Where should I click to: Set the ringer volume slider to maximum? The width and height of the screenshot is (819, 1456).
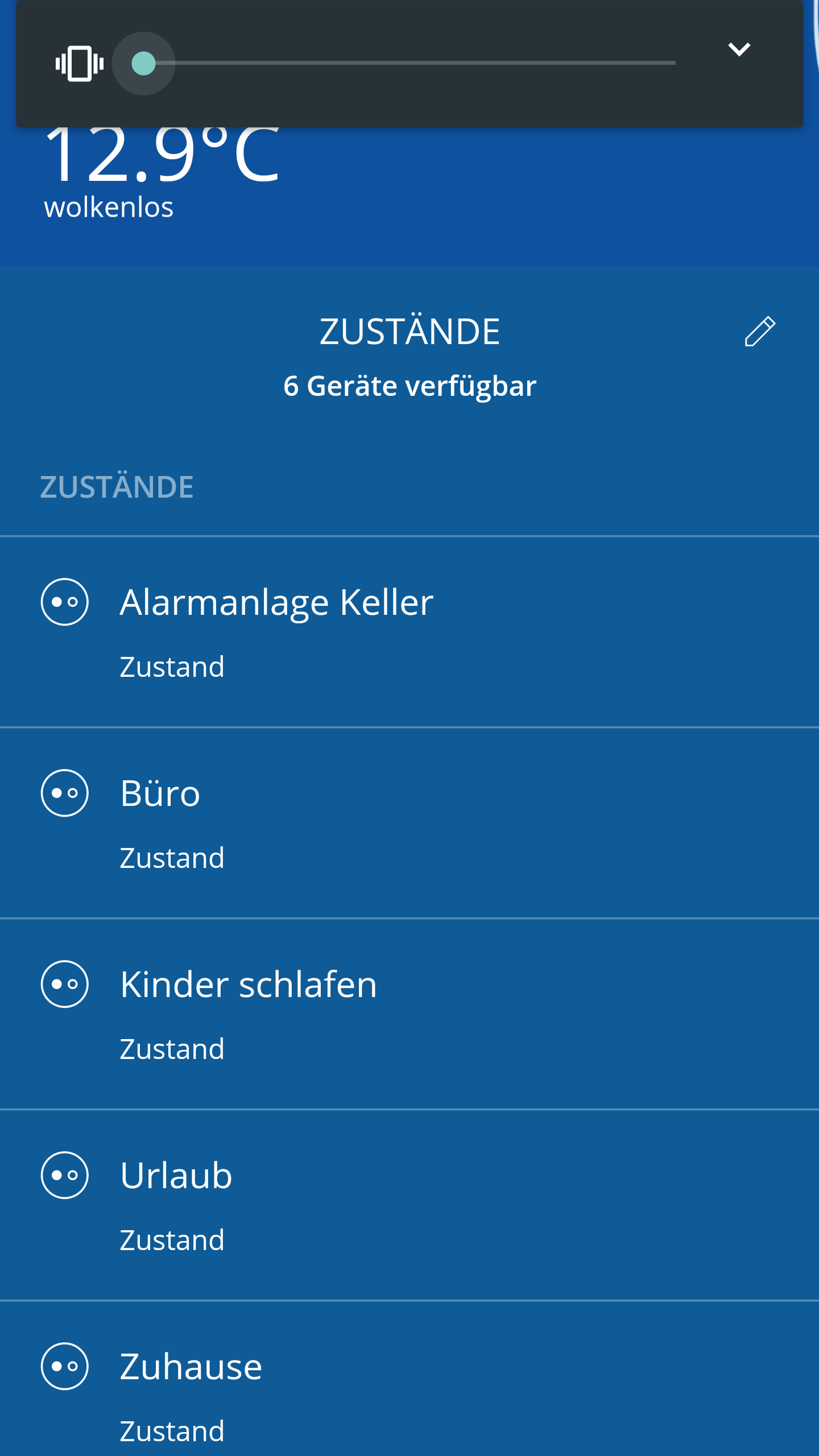coord(675,63)
